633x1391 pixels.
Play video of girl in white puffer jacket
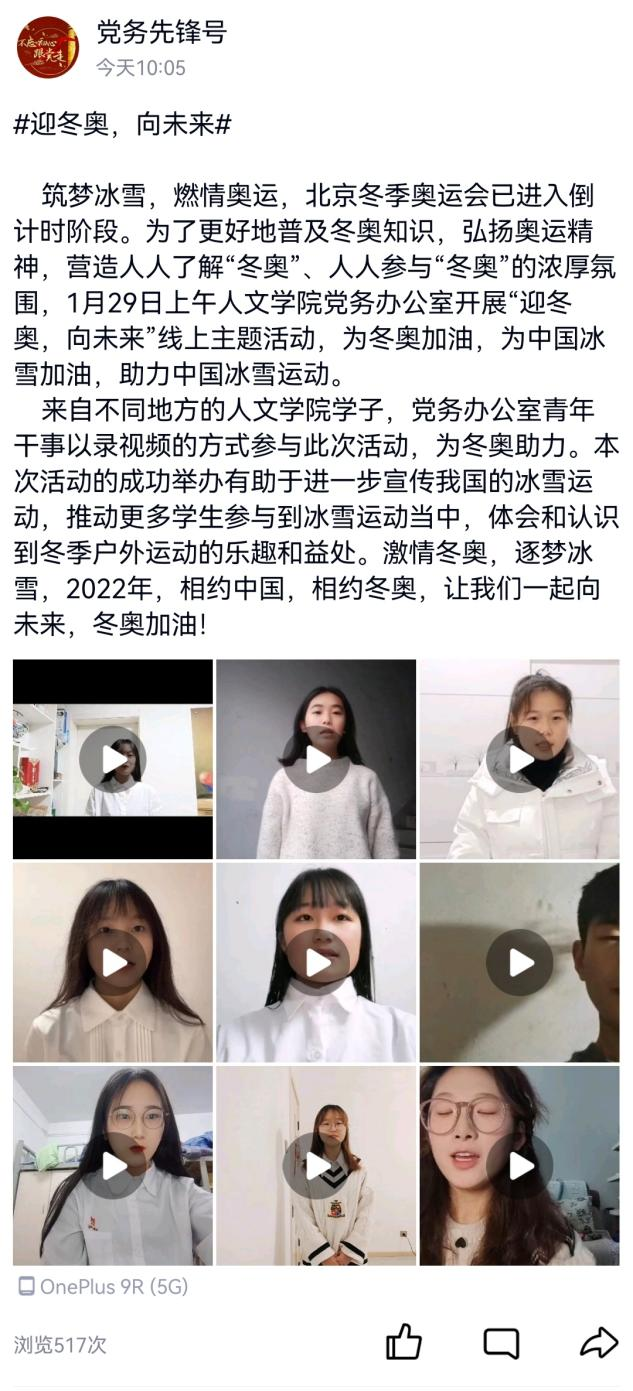tap(519, 760)
